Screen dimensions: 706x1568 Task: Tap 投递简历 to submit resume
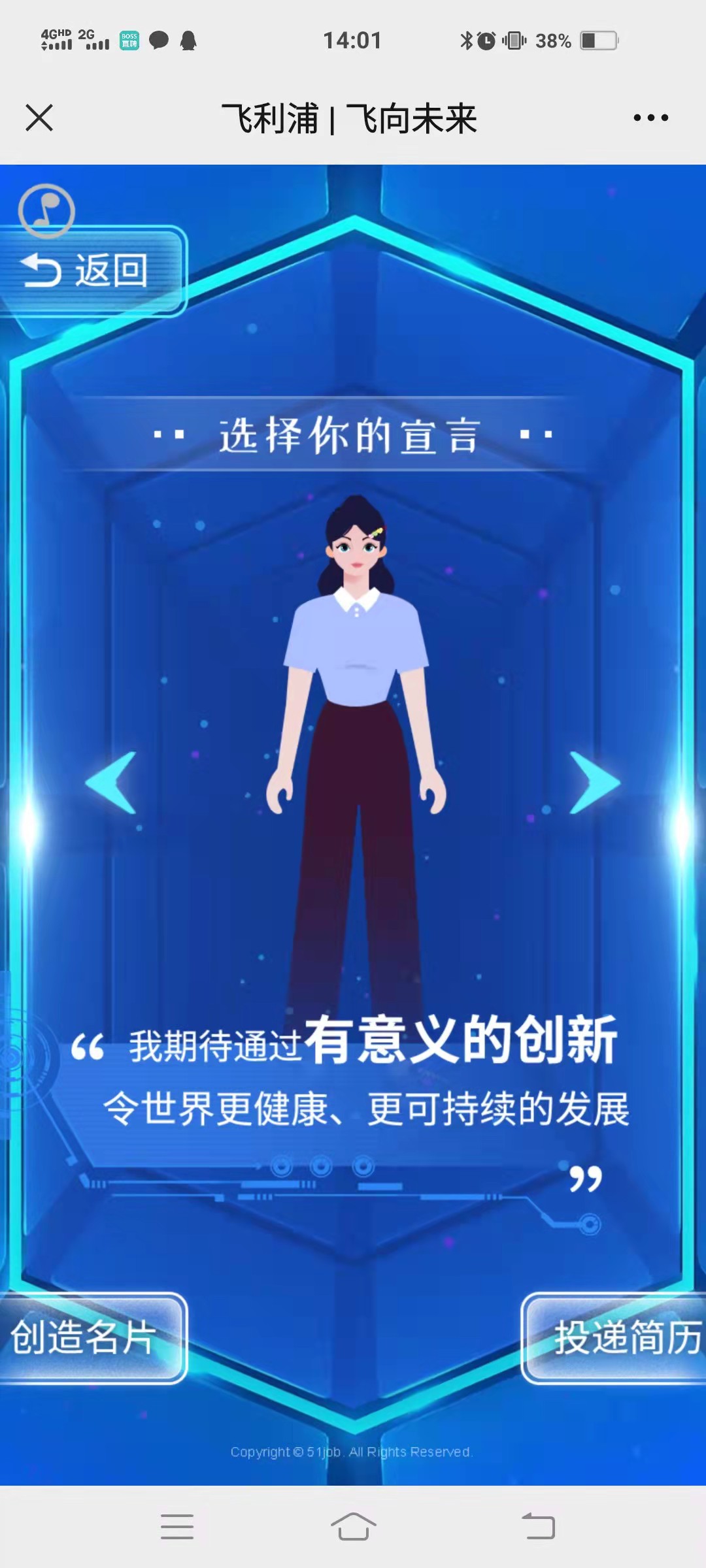click(x=618, y=1337)
